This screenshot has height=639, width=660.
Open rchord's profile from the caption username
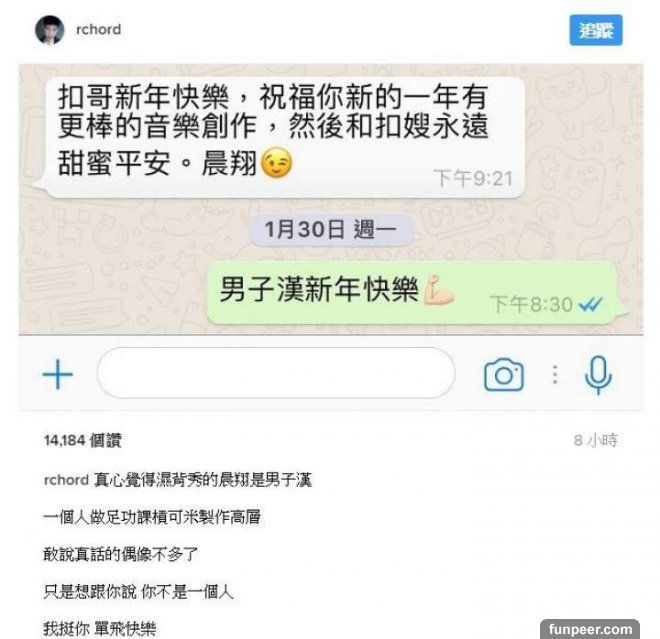(66, 480)
